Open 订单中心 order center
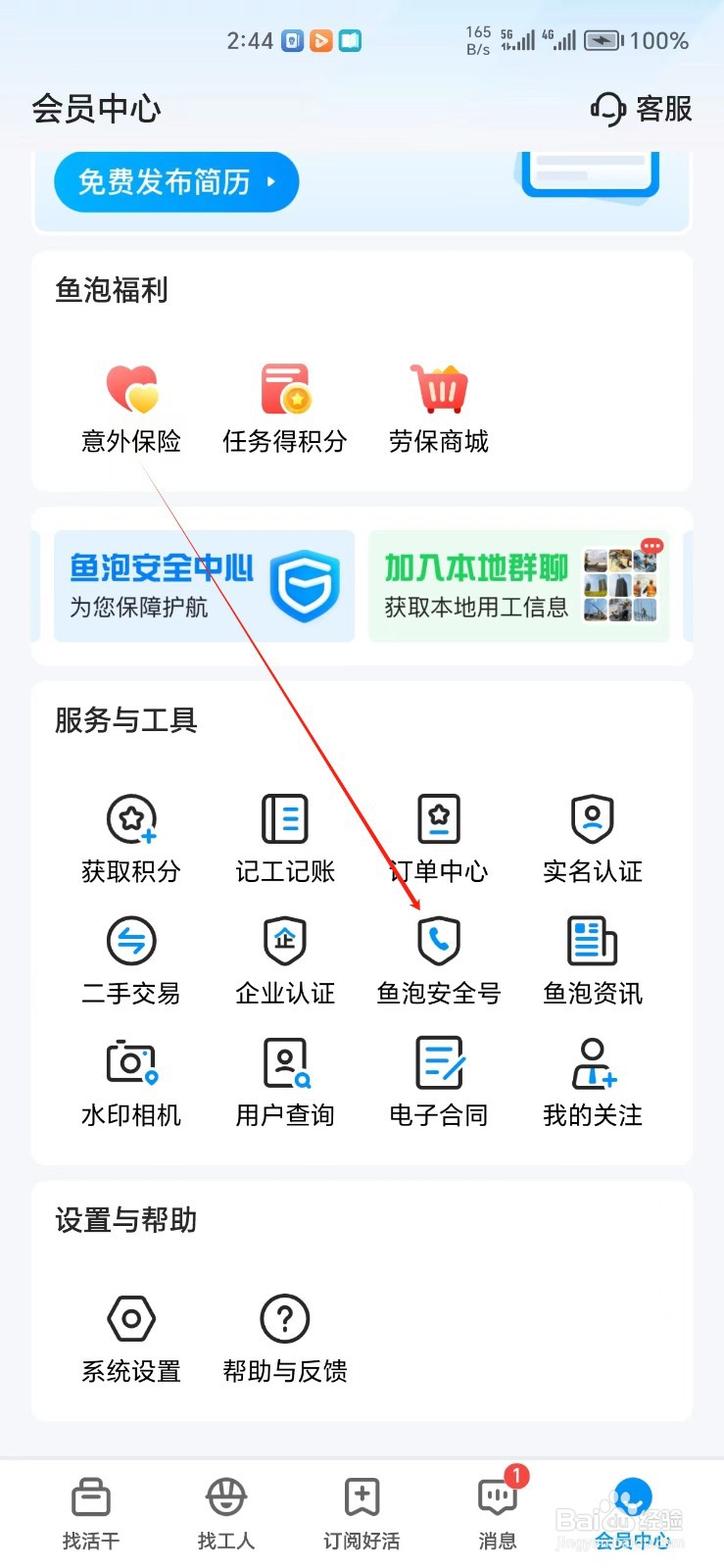The image size is (724, 1568). pos(438,838)
